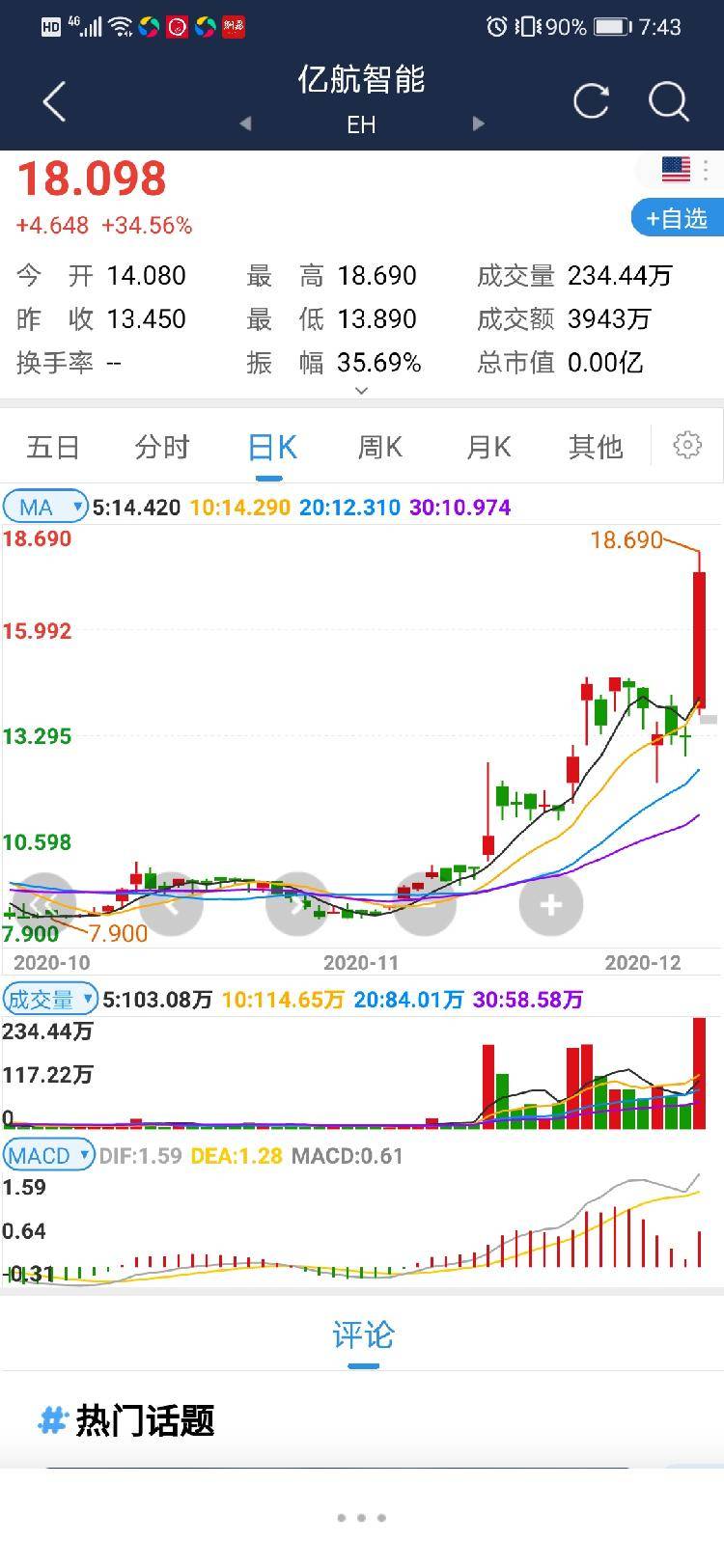The image size is (724, 1568).
Task: Open the MACD indicator dropdown
Action: pyautogui.click(x=48, y=1155)
